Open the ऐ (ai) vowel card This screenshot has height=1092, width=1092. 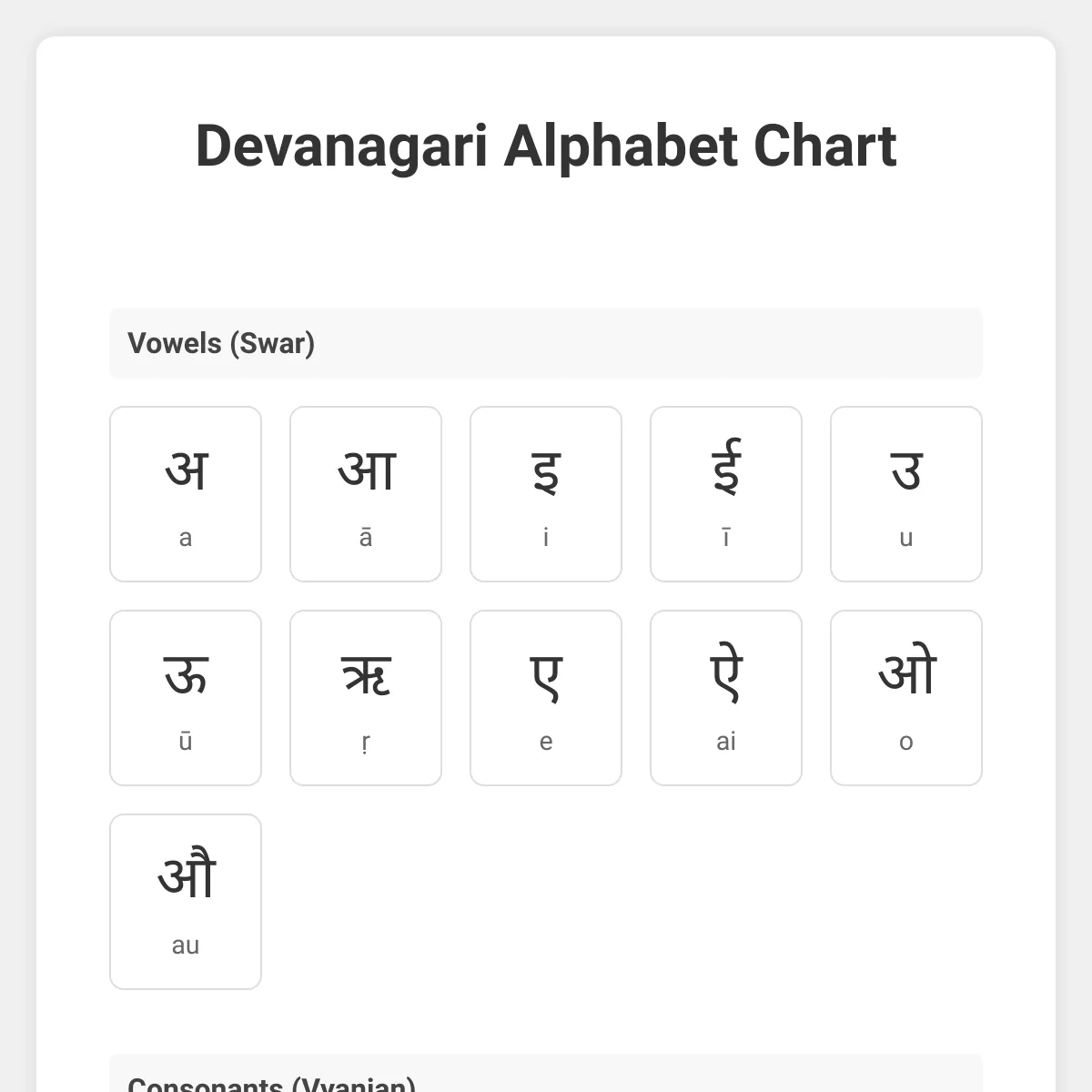coord(726,698)
